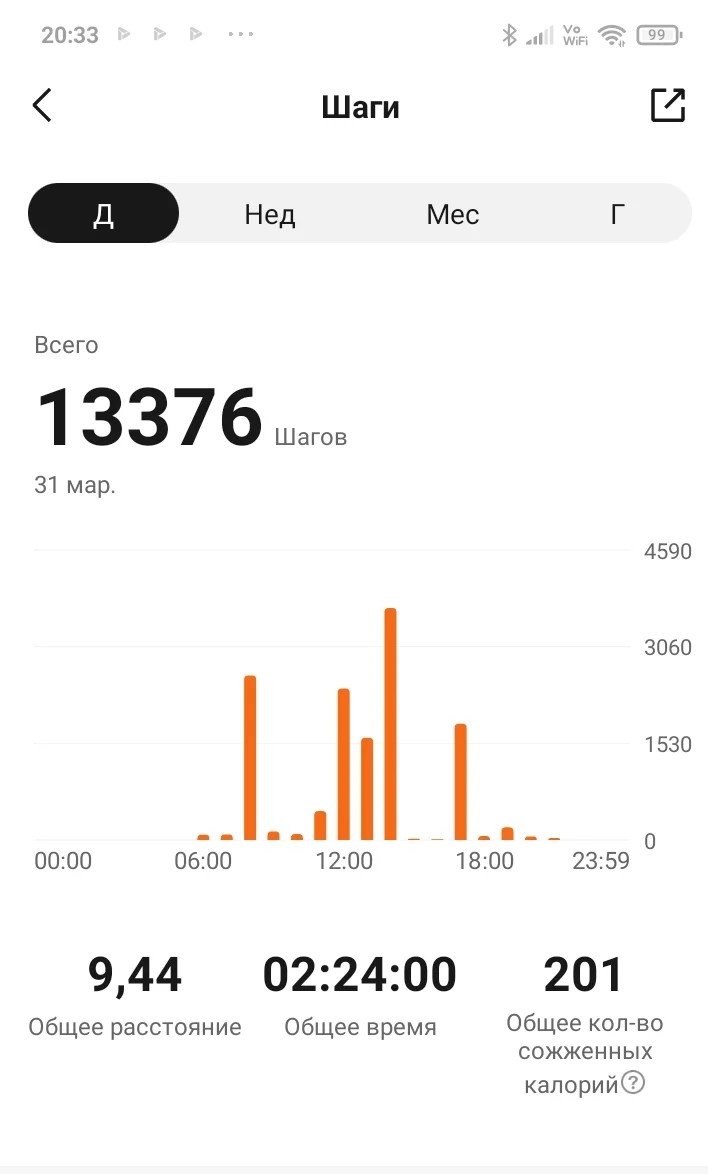This screenshot has width=708, height=1174.
Task: Open the burned calories help icon
Action: 633,1083
